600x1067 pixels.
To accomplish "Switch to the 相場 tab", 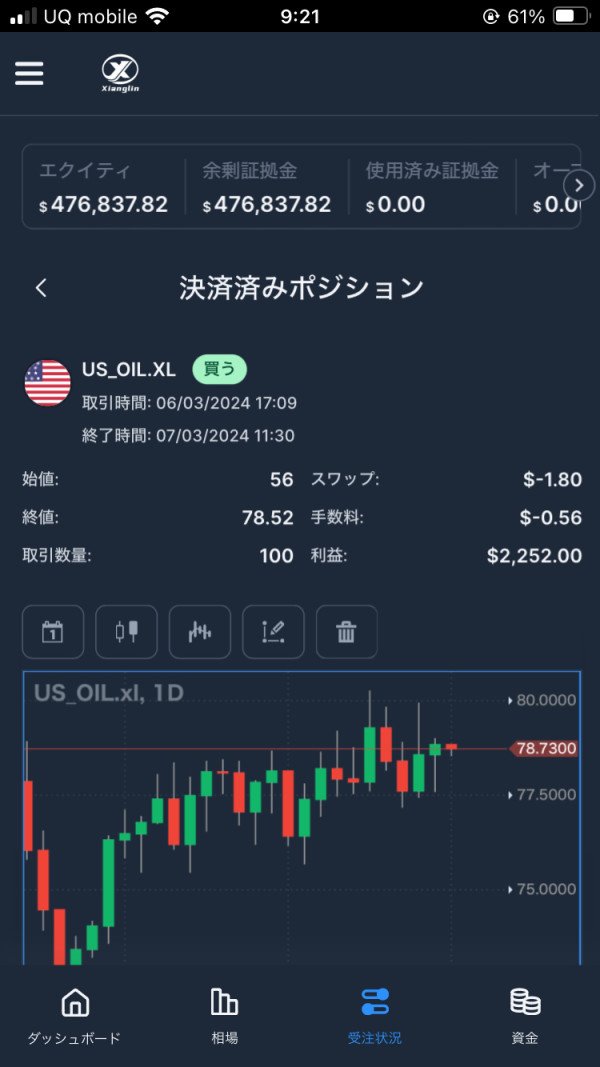I will tap(224, 1016).
